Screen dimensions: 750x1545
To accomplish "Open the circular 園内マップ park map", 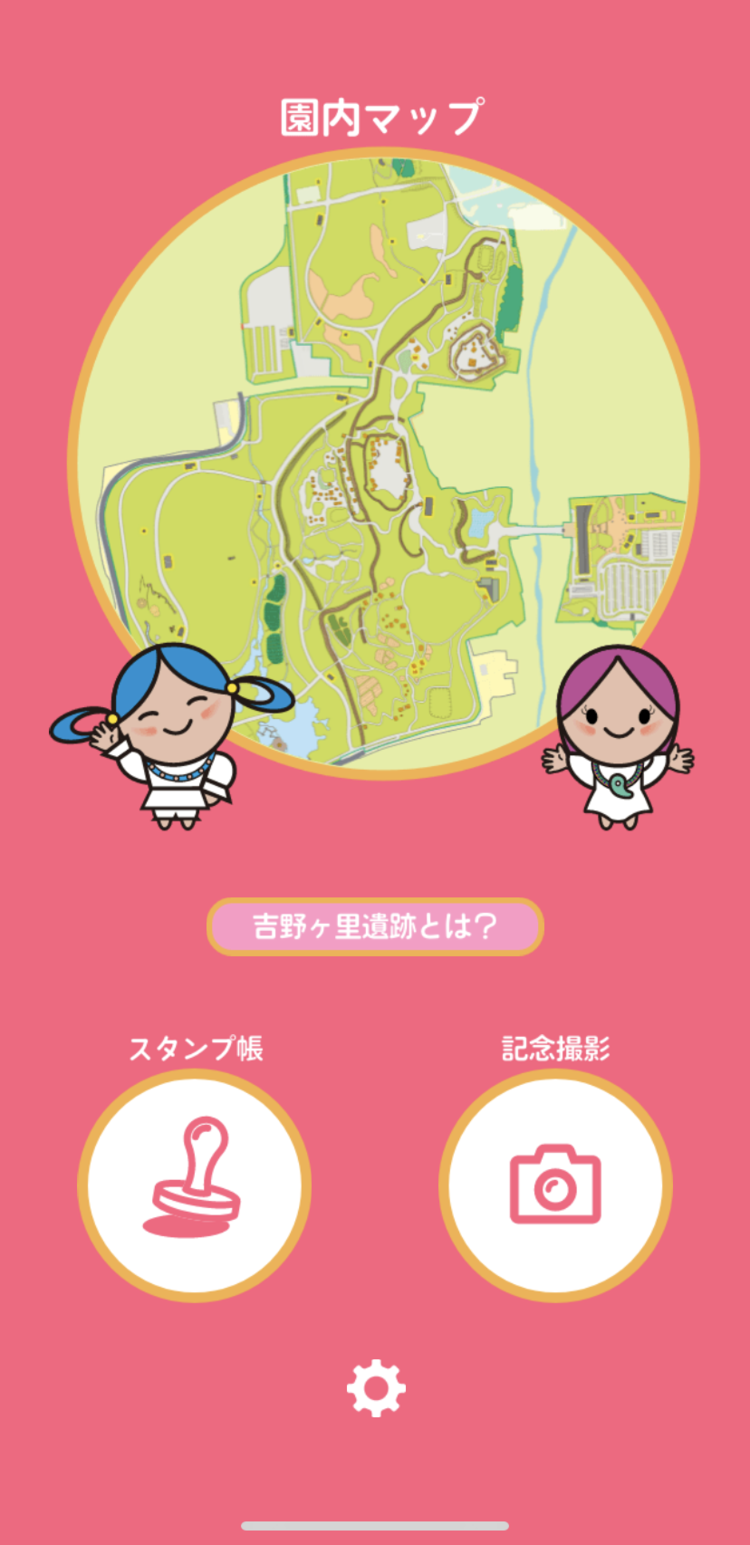I will 383,464.
